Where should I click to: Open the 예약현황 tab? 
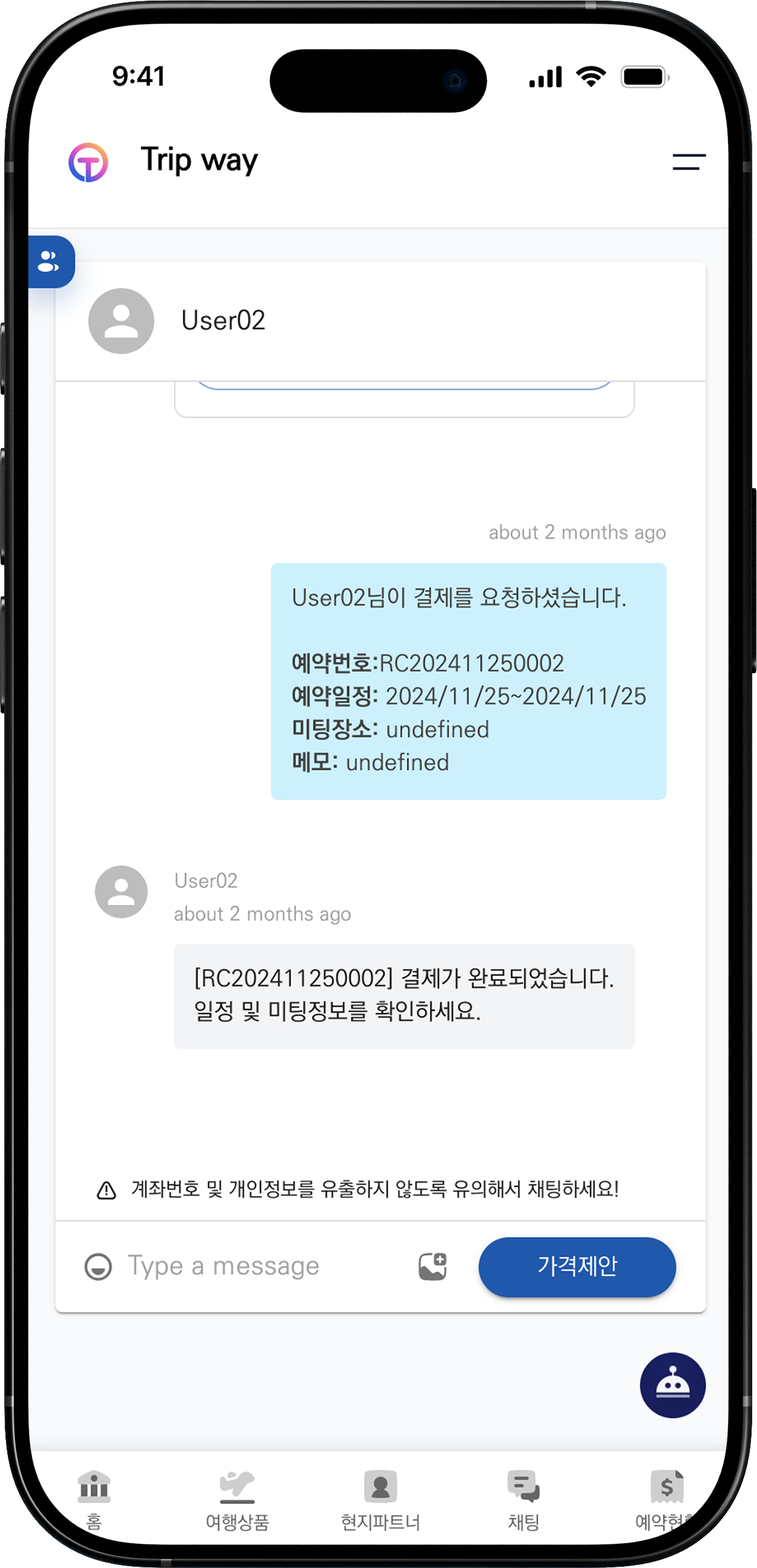coord(666,1498)
